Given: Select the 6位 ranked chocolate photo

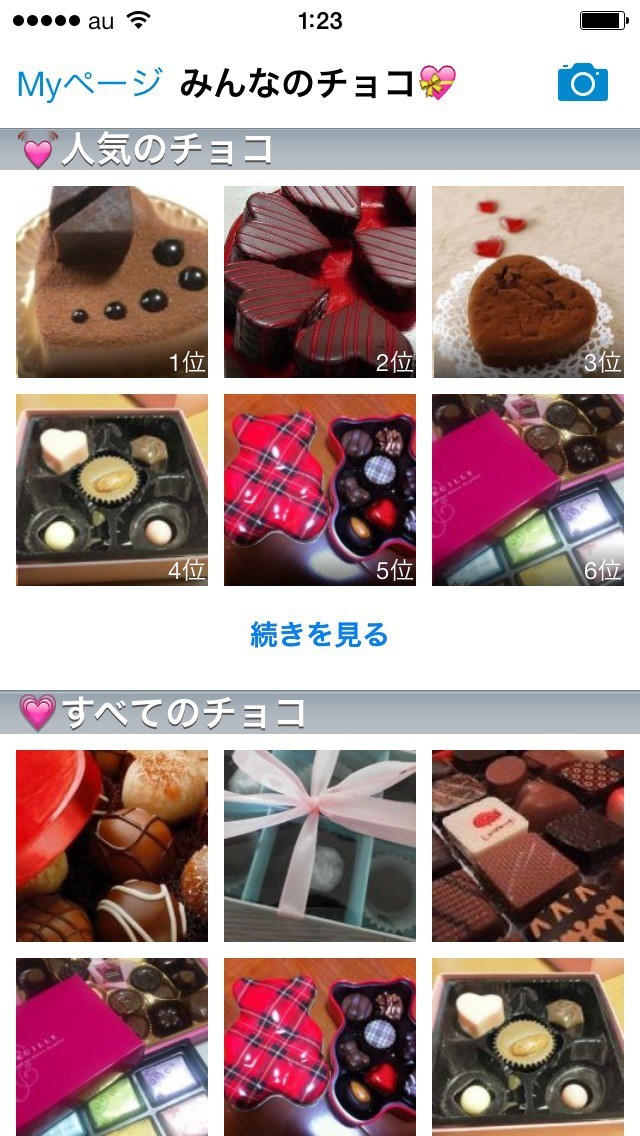Looking at the screenshot, I should [x=527, y=490].
